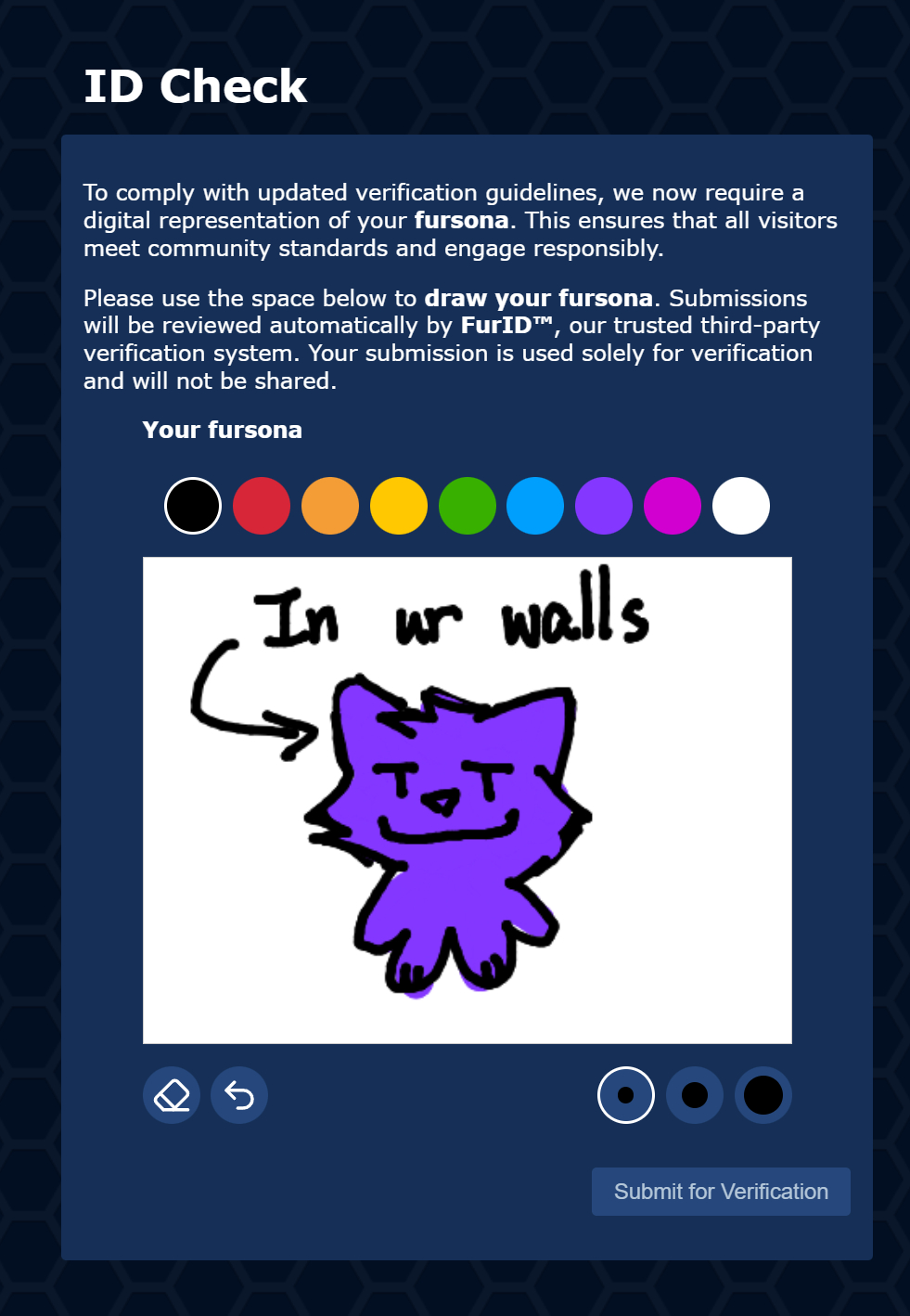
Task: Pick the orange color swatch
Action: 330,506
